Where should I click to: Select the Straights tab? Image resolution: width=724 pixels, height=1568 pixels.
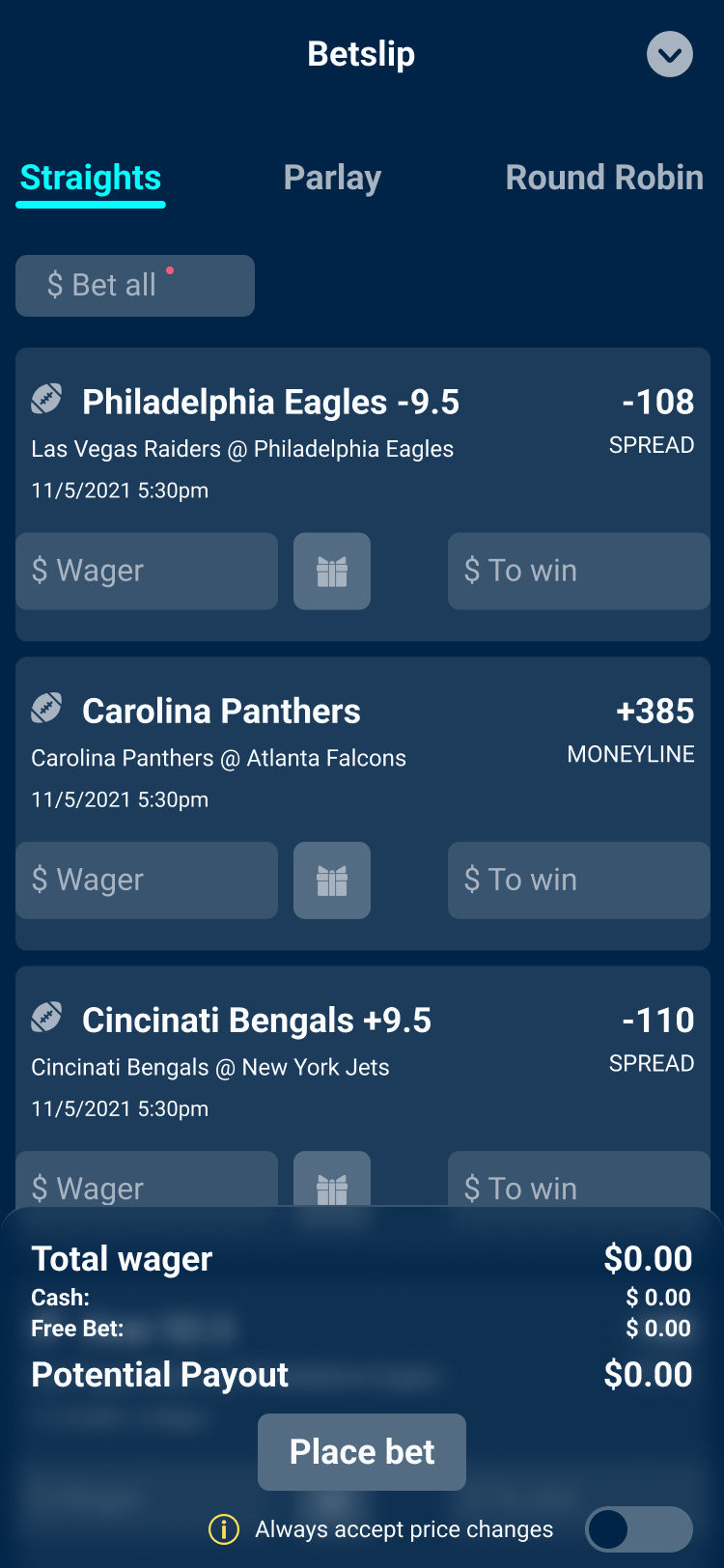click(x=91, y=178)
